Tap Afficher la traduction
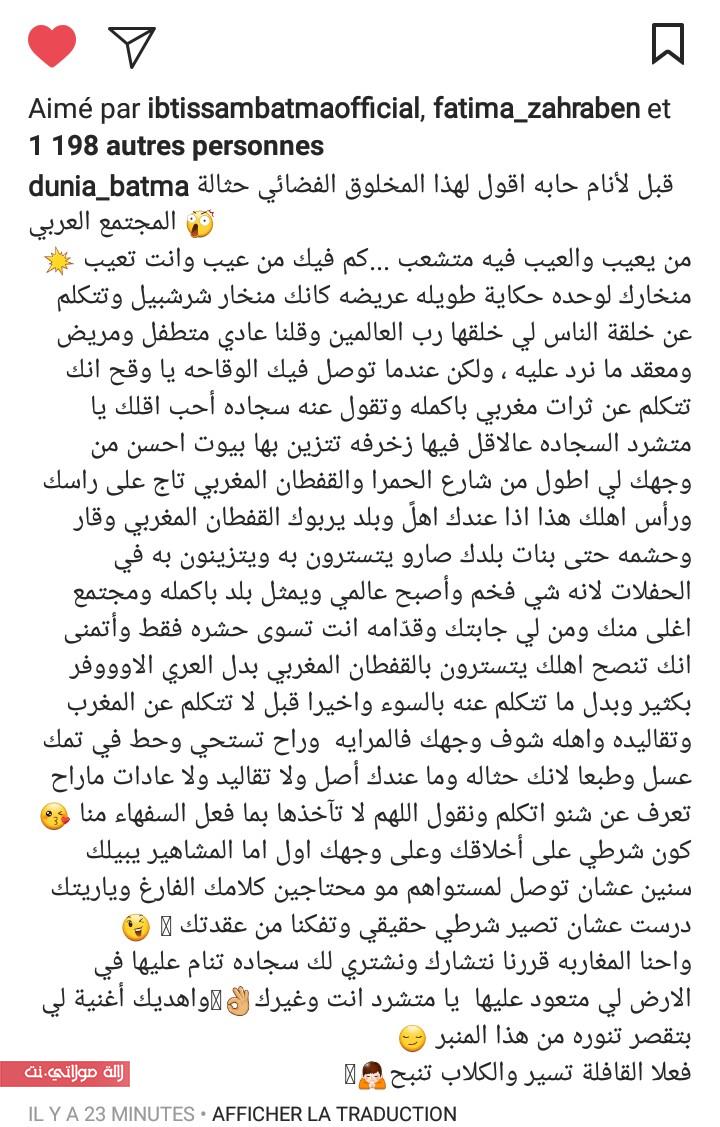Screen dimensions: 720x1127 334,1113
